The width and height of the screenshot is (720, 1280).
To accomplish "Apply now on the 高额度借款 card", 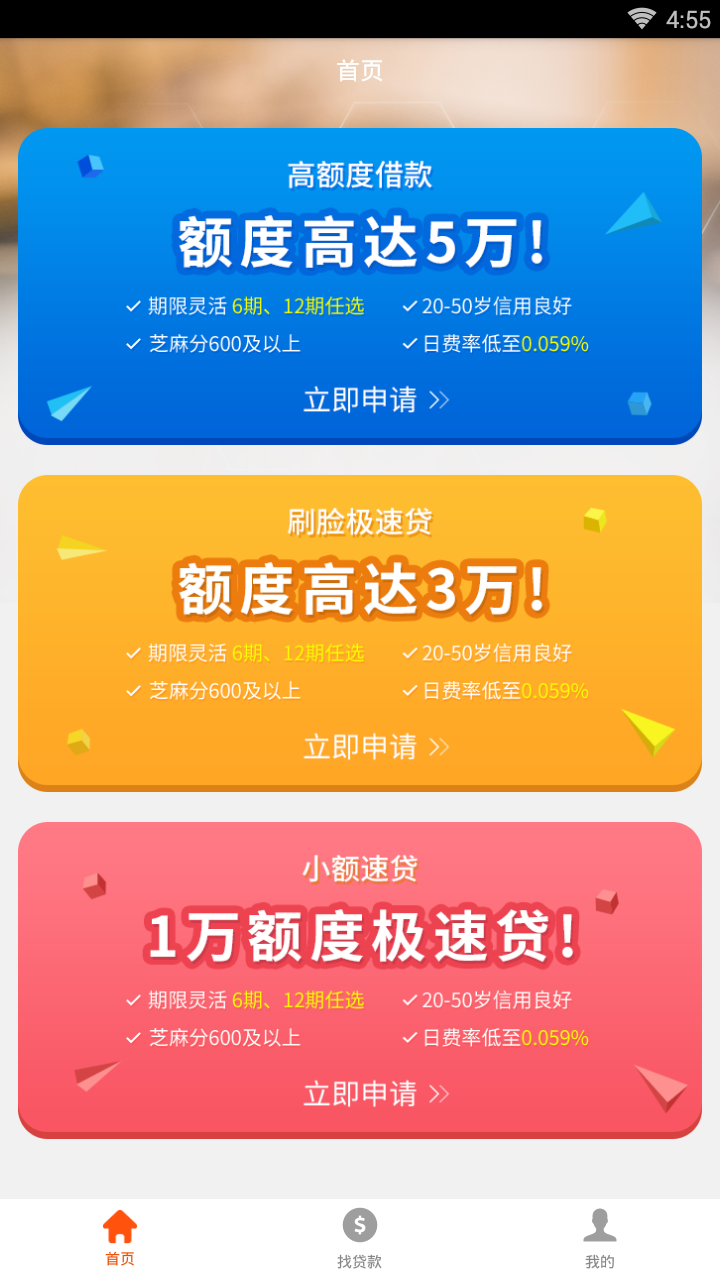I will coord(375,400).
